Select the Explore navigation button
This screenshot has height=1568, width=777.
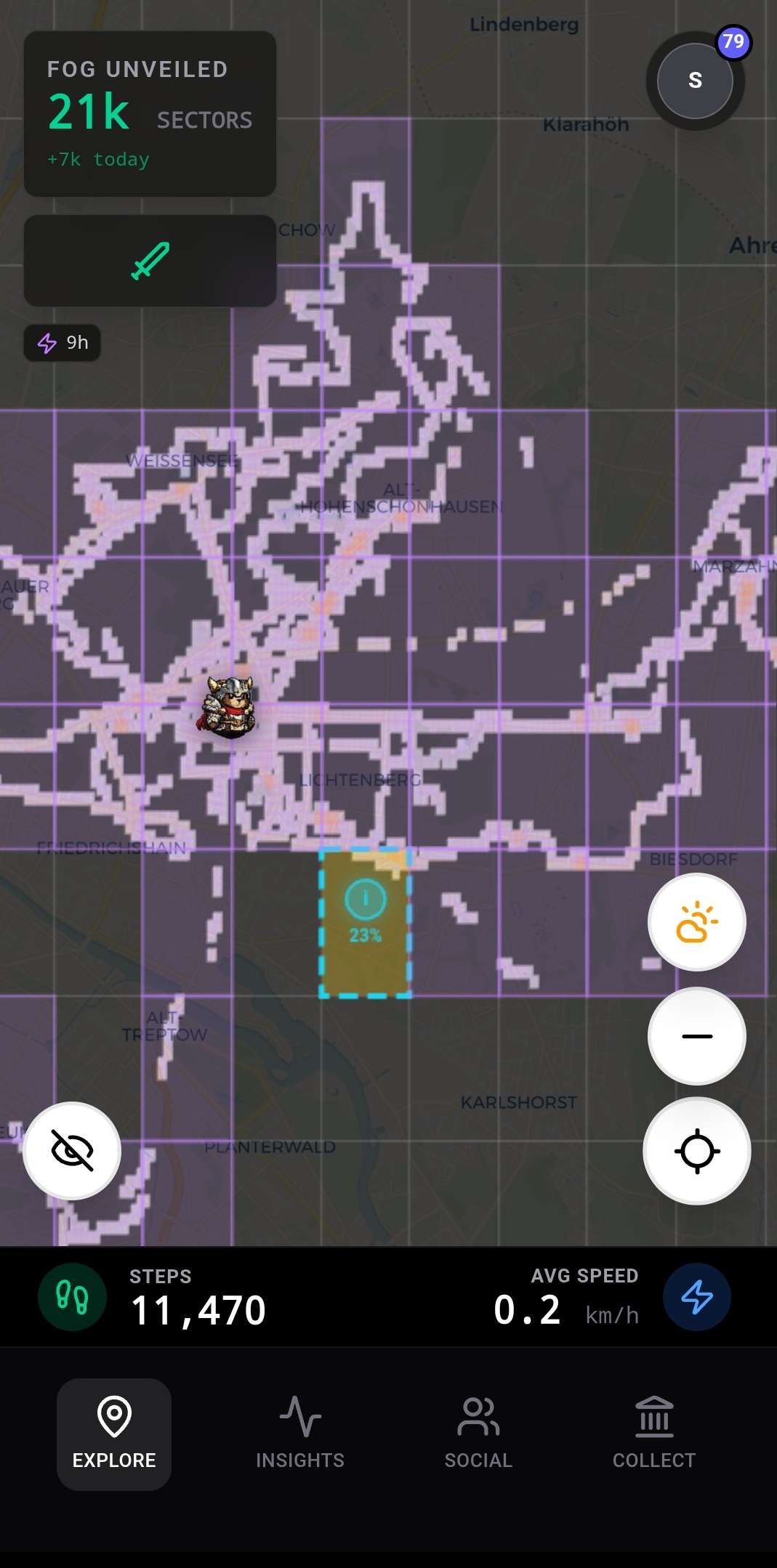coord(113,1432)
